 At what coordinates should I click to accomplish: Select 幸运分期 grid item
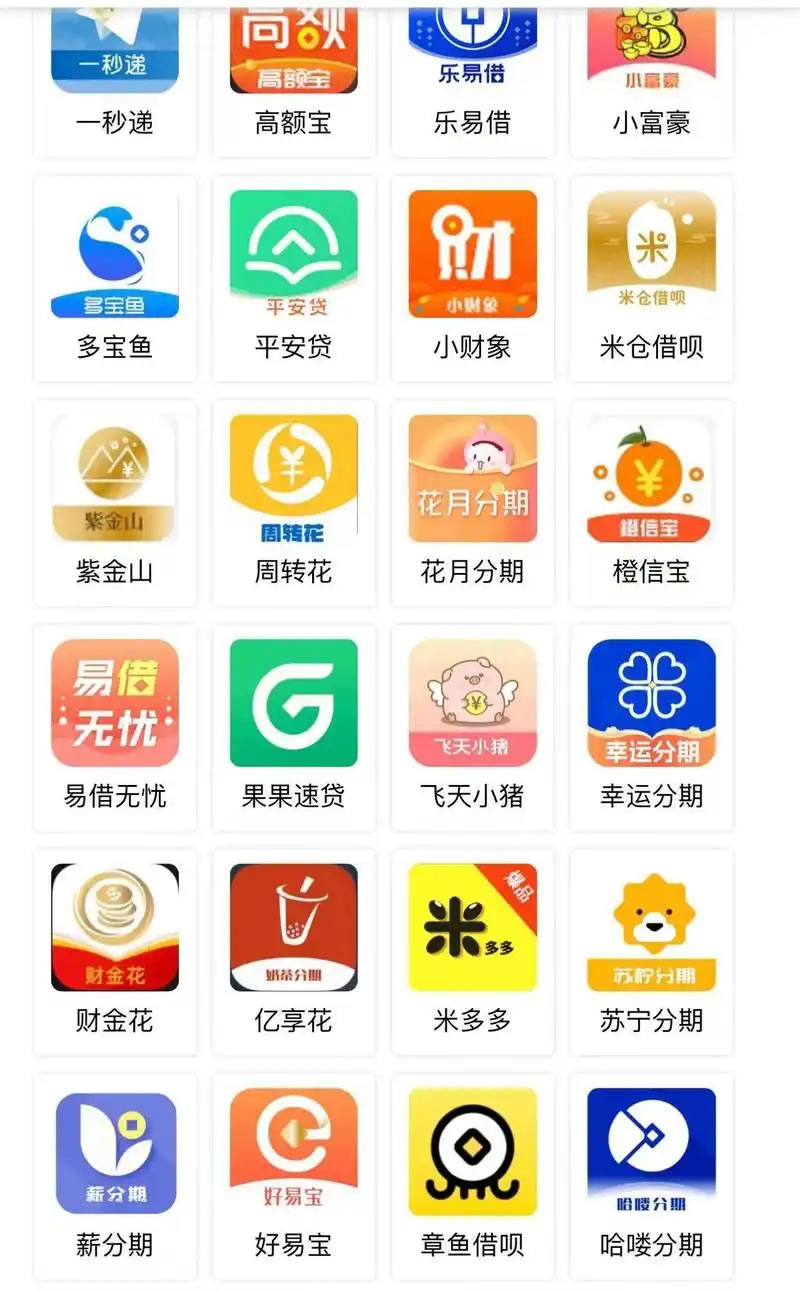point(652,703)
